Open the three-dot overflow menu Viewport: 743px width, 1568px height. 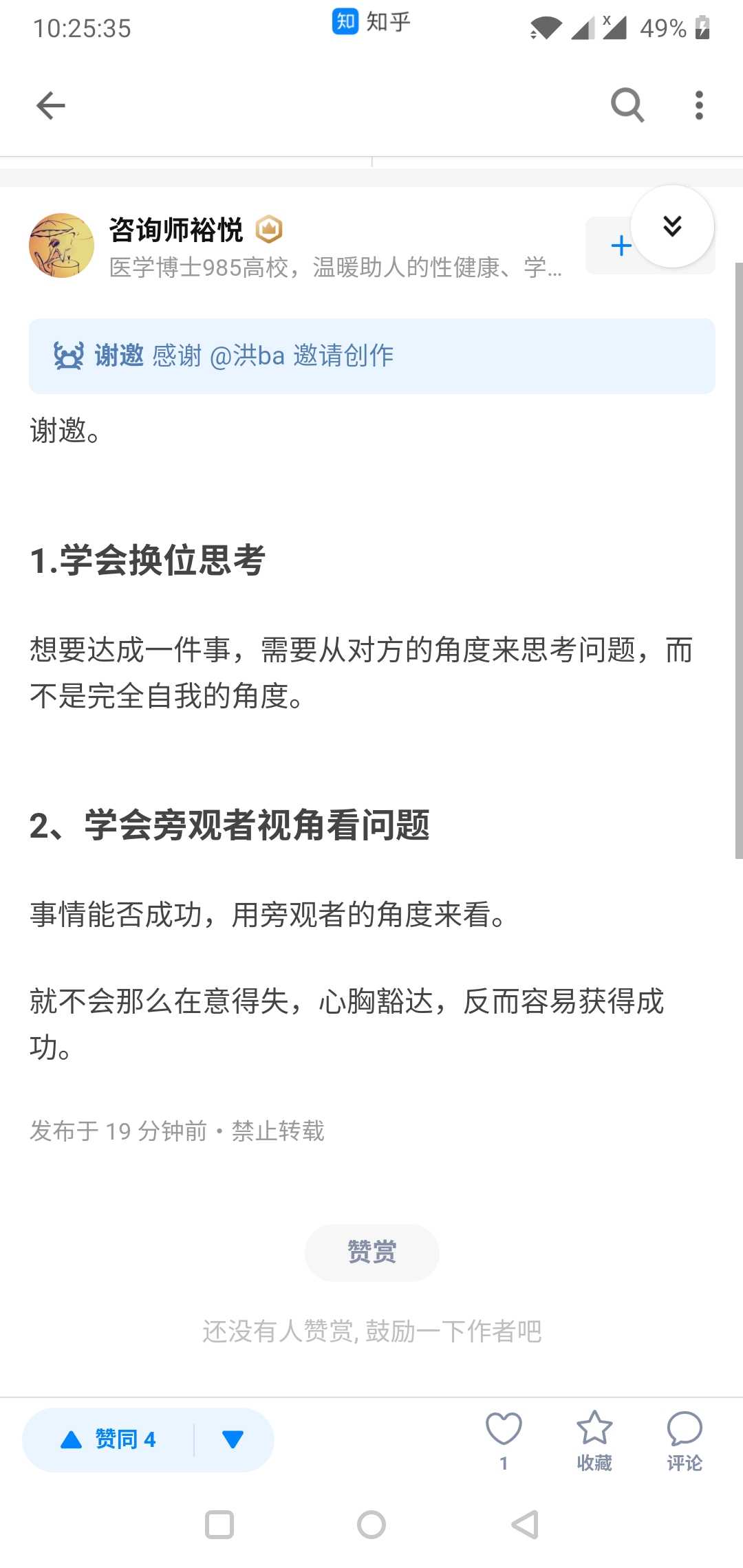[x=699, y=105]
